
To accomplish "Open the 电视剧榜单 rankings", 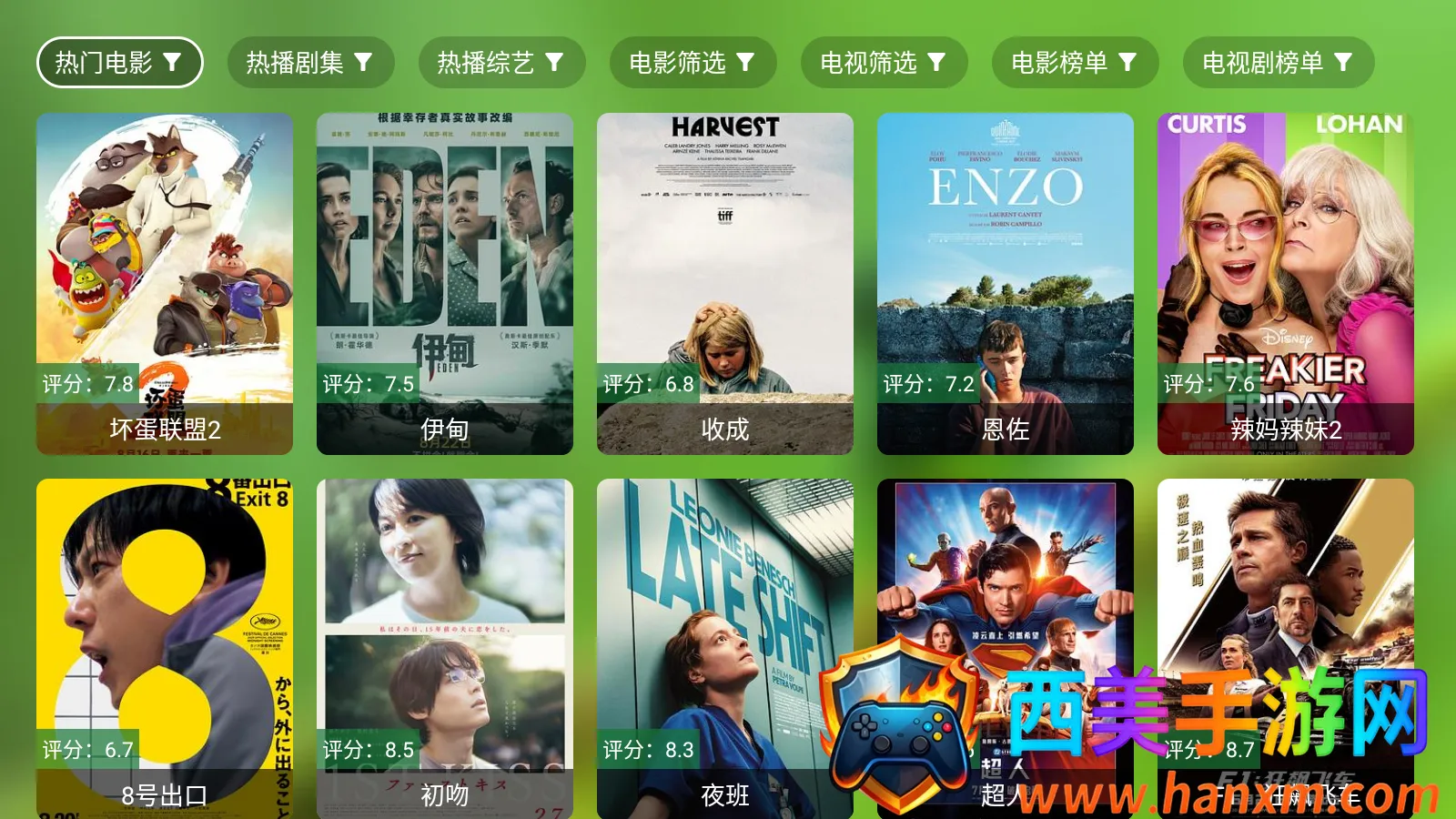I will pyautogui.click(x=1278, y=63).
